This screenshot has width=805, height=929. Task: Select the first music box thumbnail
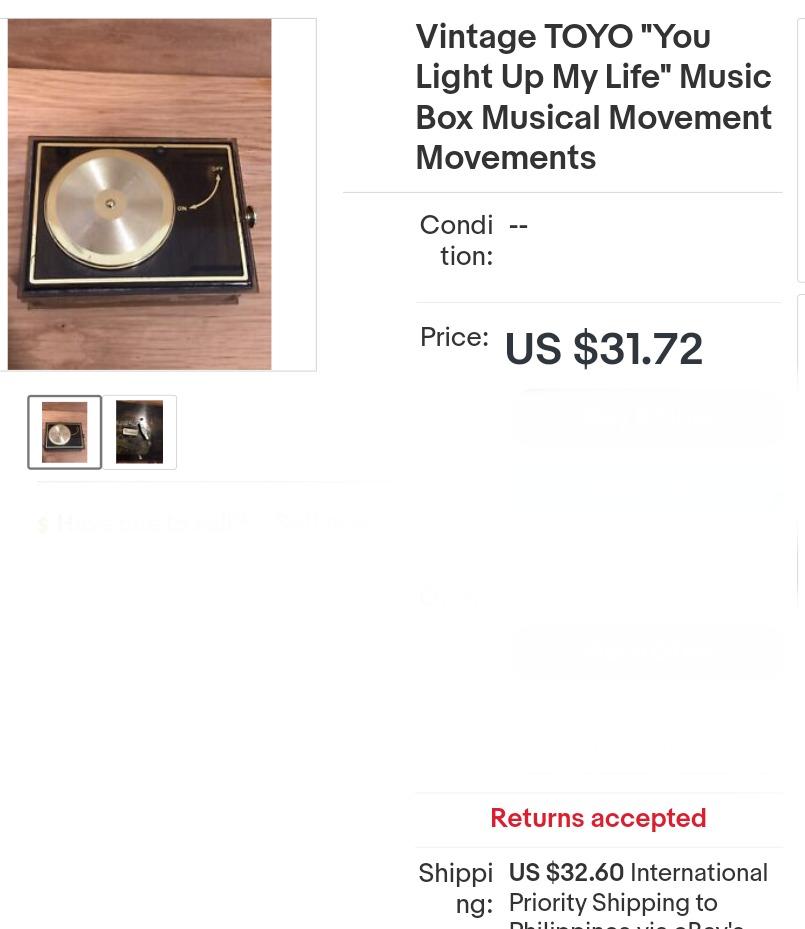click(x=64, y=431)
